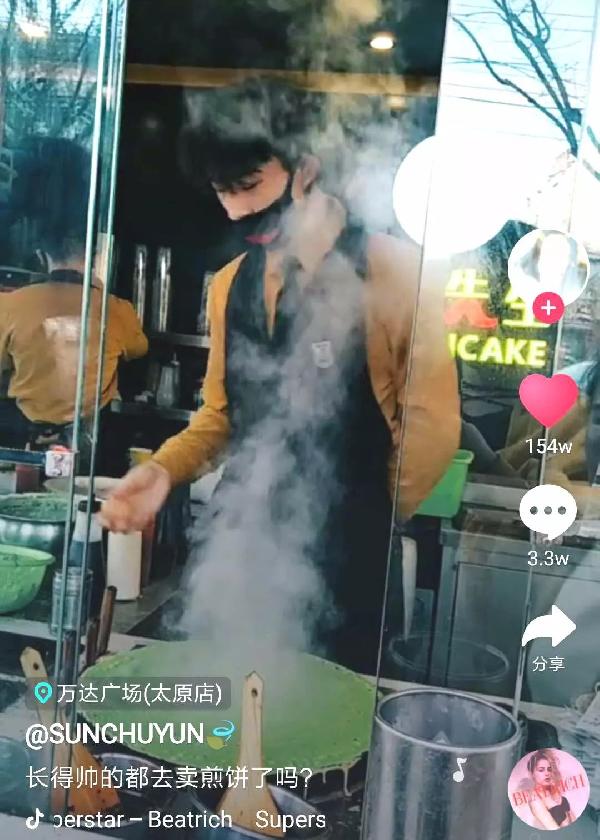The image size is (600, 840).
Task: Open the creator's profile avatar
Action: click(x=548, y=266)
